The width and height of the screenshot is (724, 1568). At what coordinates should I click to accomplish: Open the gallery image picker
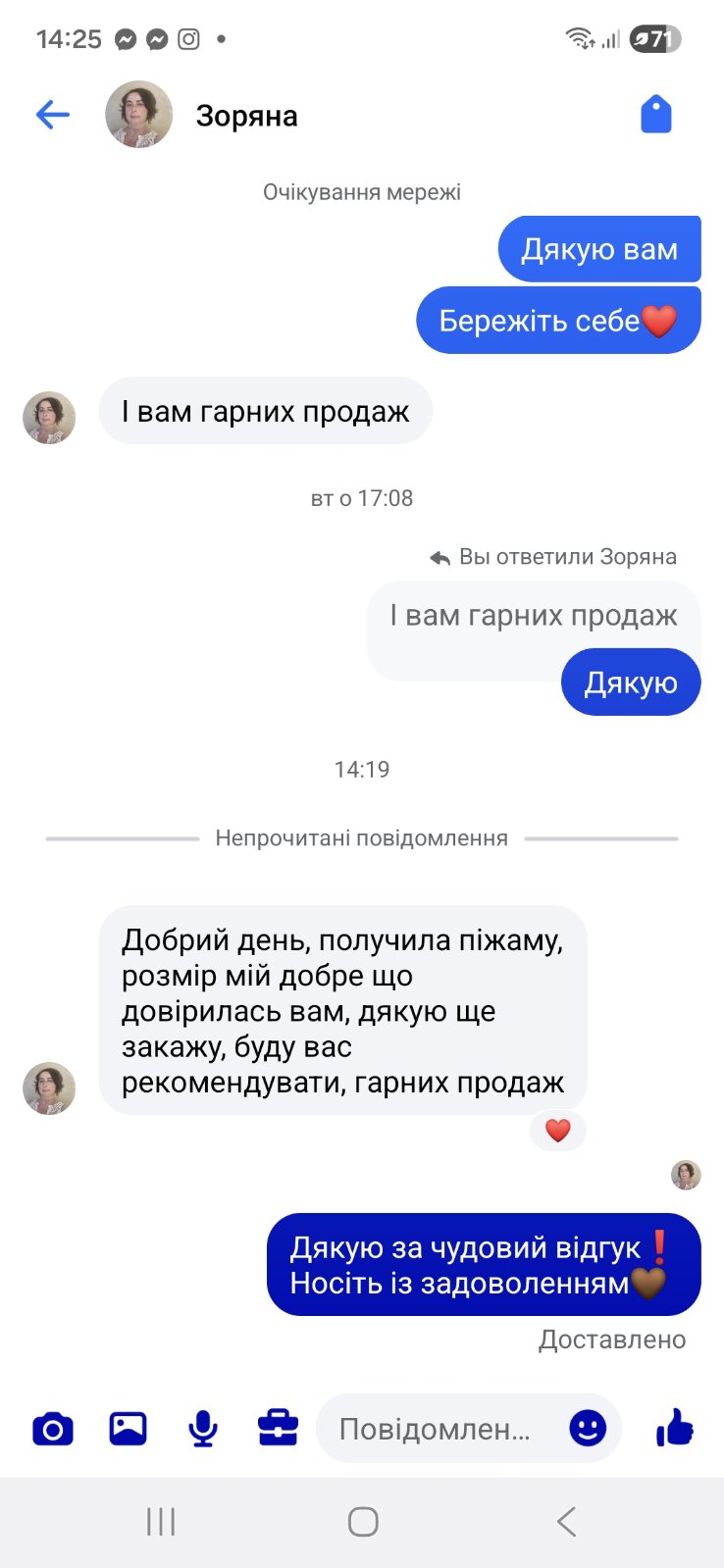click(x=128, y=1429)
